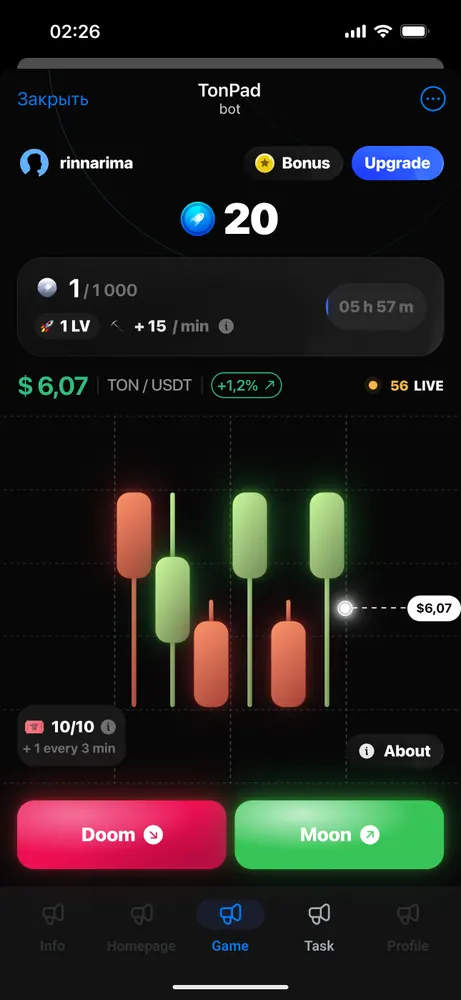Switch to the Homepage tab

141,927
